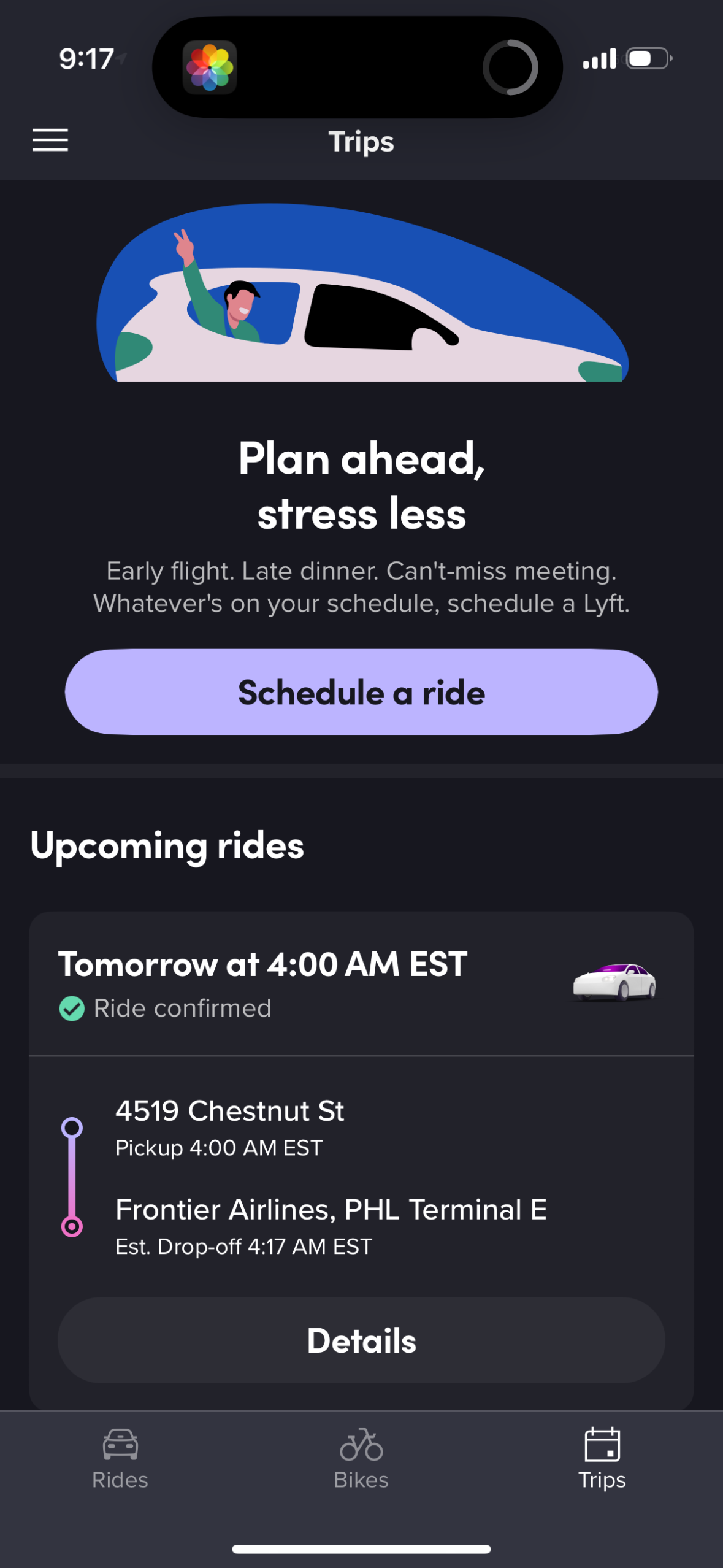The width and height of the screenshot is (723, 1568).
Task: Open Details for tomorrow's ride
Action: pyautogui.click(x=361, y=1340)
